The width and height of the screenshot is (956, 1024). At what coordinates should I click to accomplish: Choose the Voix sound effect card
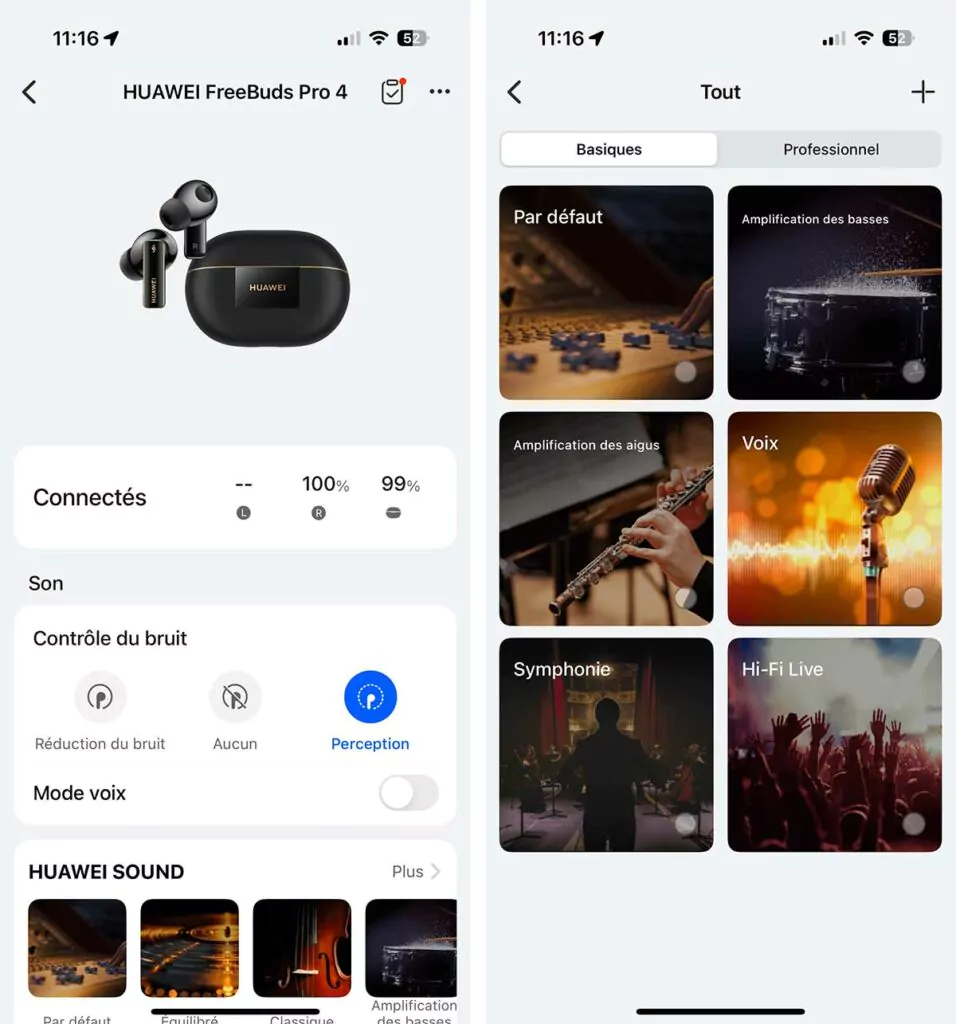point(834,518)
